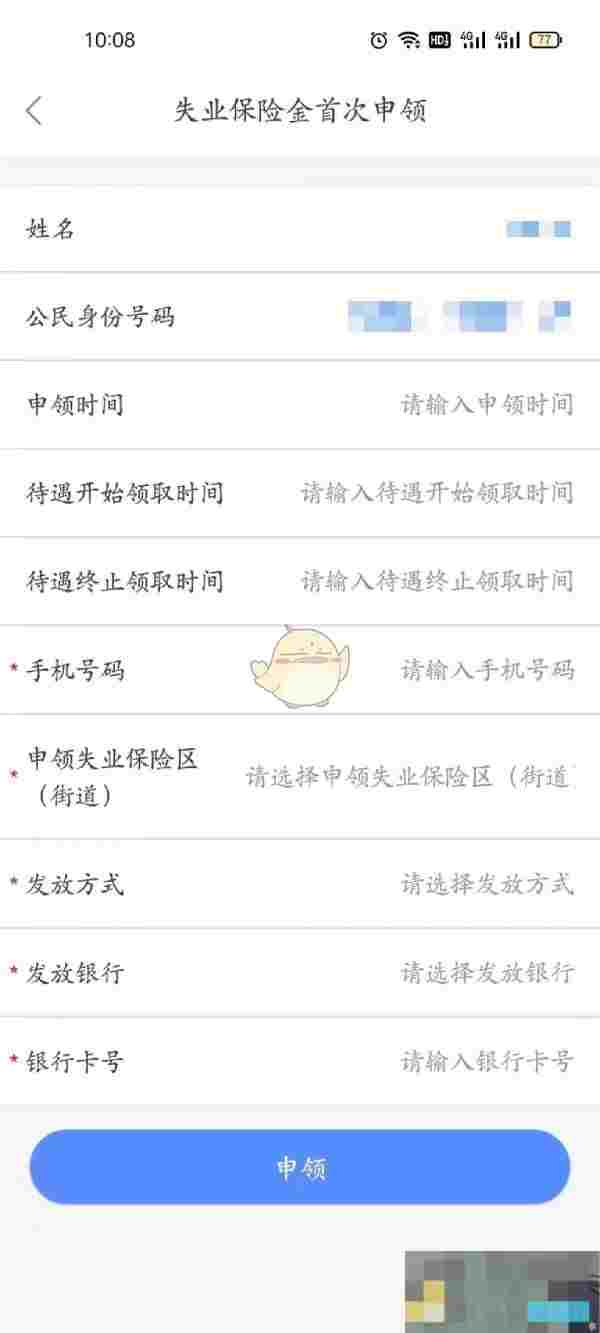Screen dimensions: 600x1333
Task: Enter the 待遇开始领取时间 field
Action: (437, 493)
